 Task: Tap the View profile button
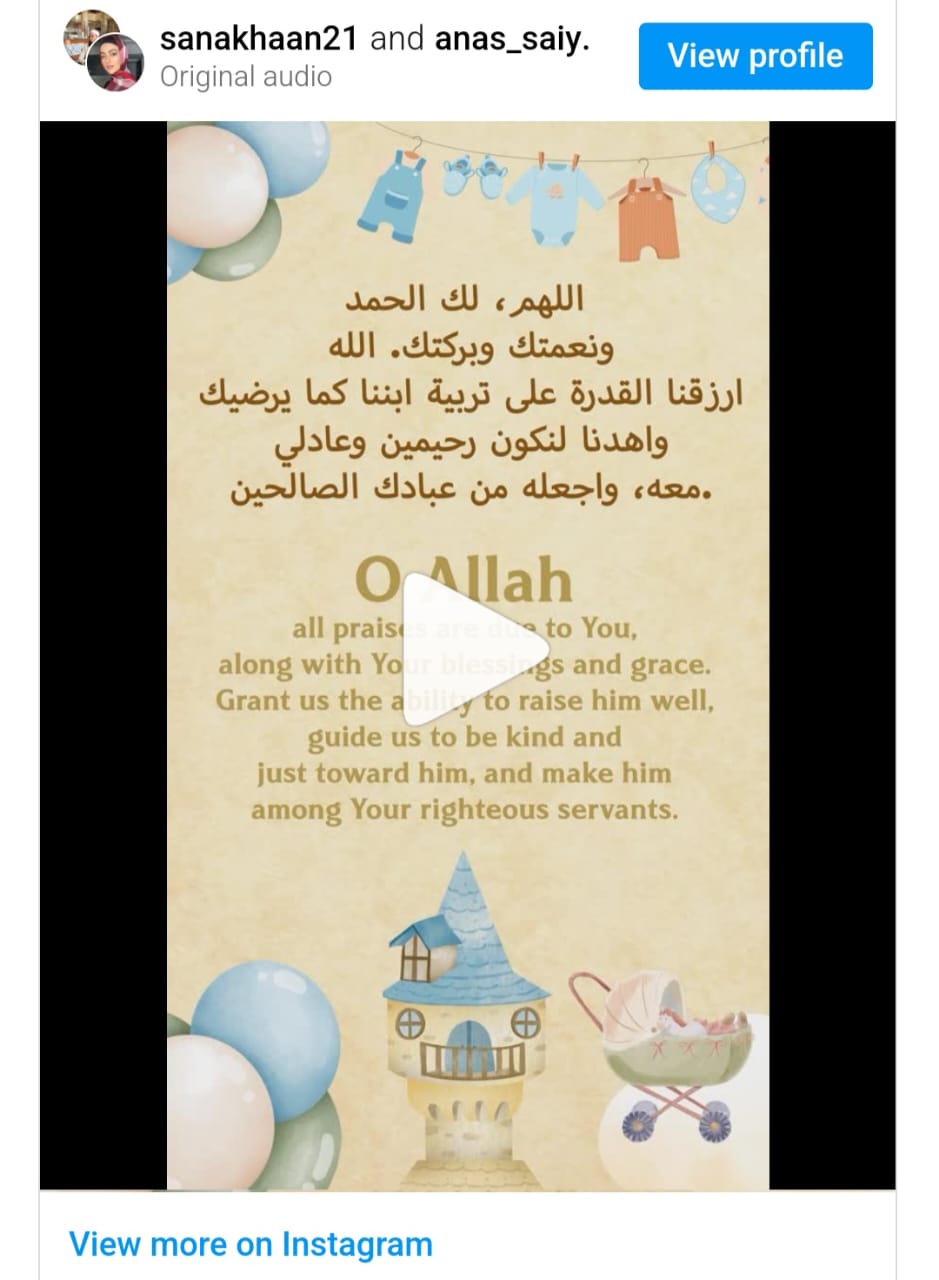coord(755,56)
